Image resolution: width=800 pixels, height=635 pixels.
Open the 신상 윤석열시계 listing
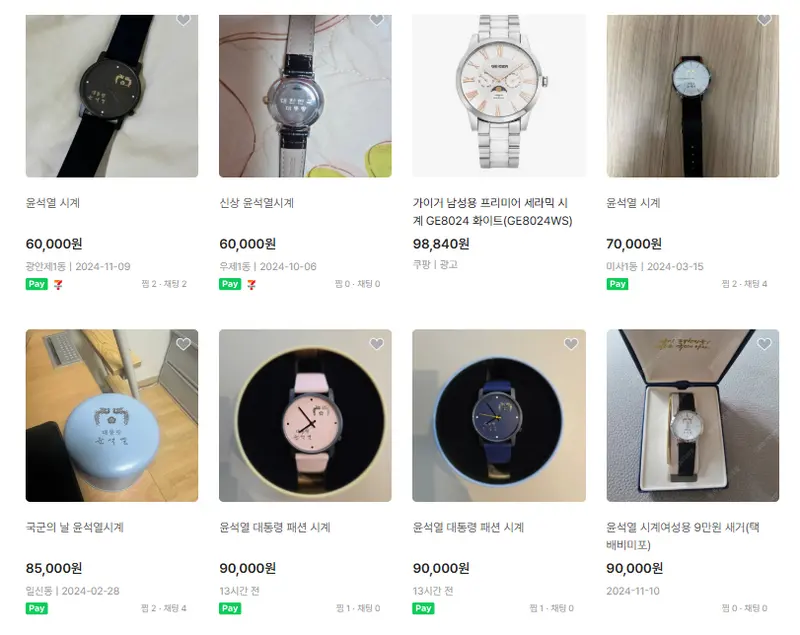(x=305, y=96)
